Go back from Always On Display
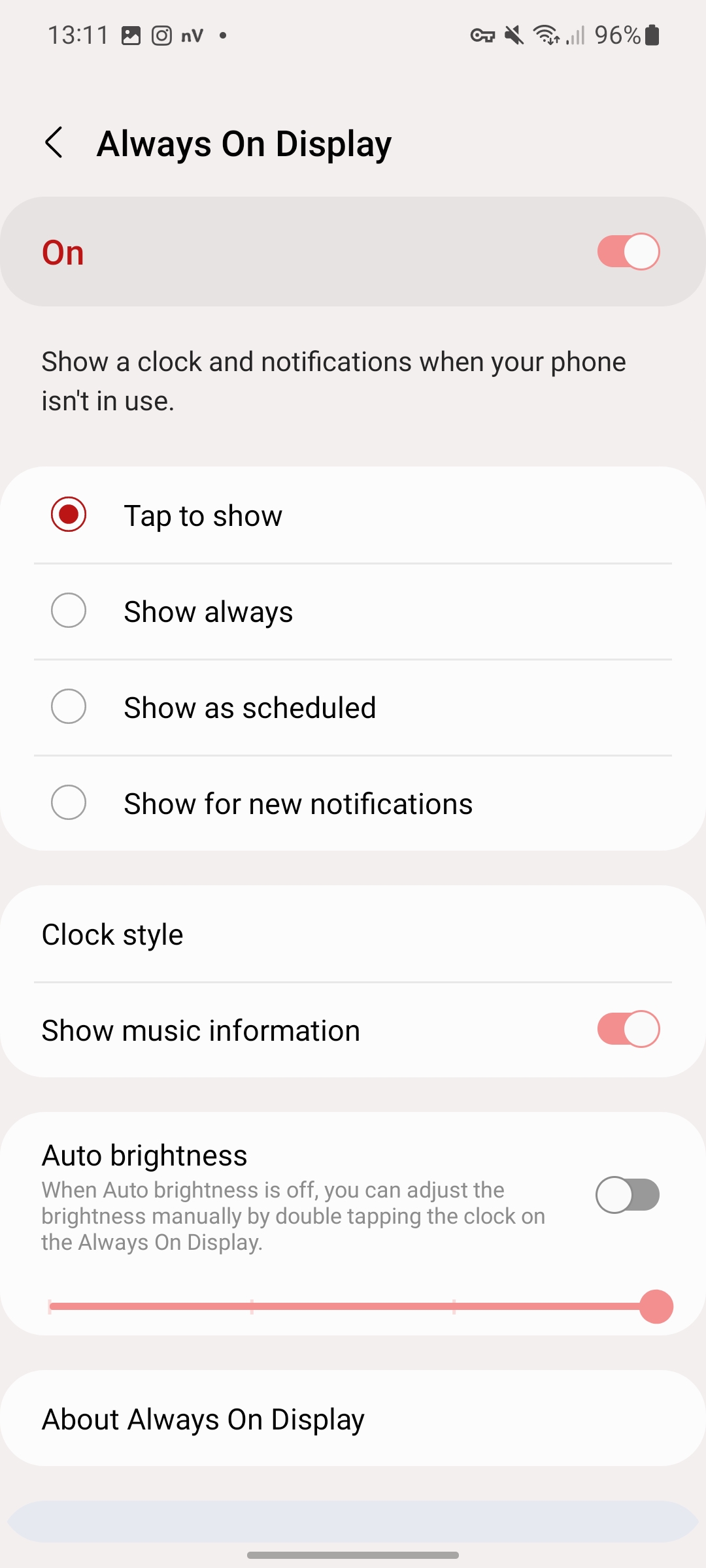This screenshot has width=706, height=1568. [x=54, y=143]
